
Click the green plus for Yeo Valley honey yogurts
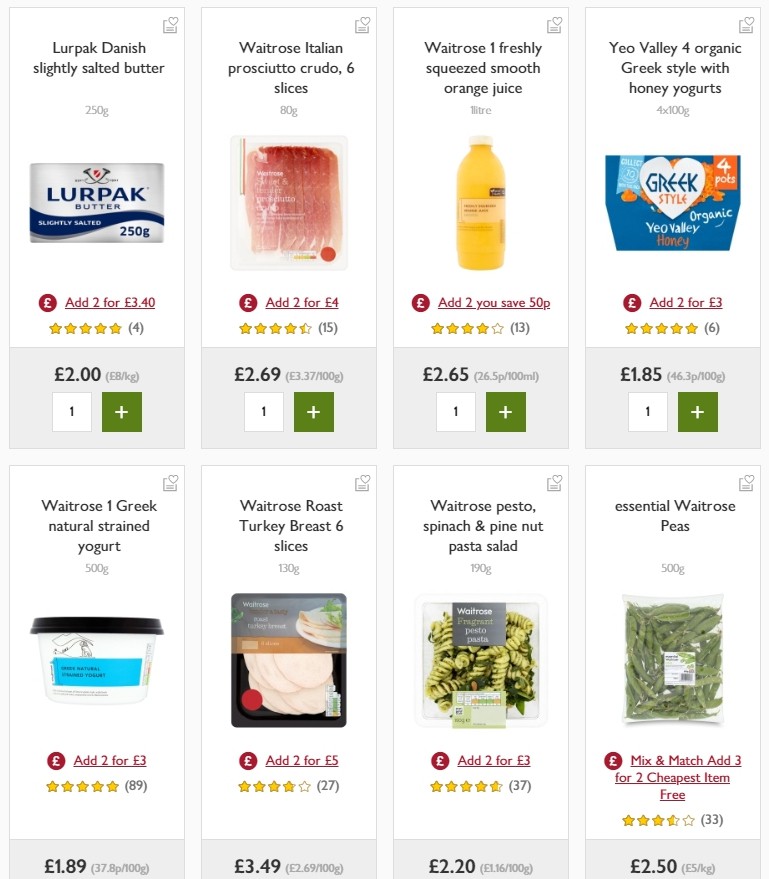(x=698, y=411)
